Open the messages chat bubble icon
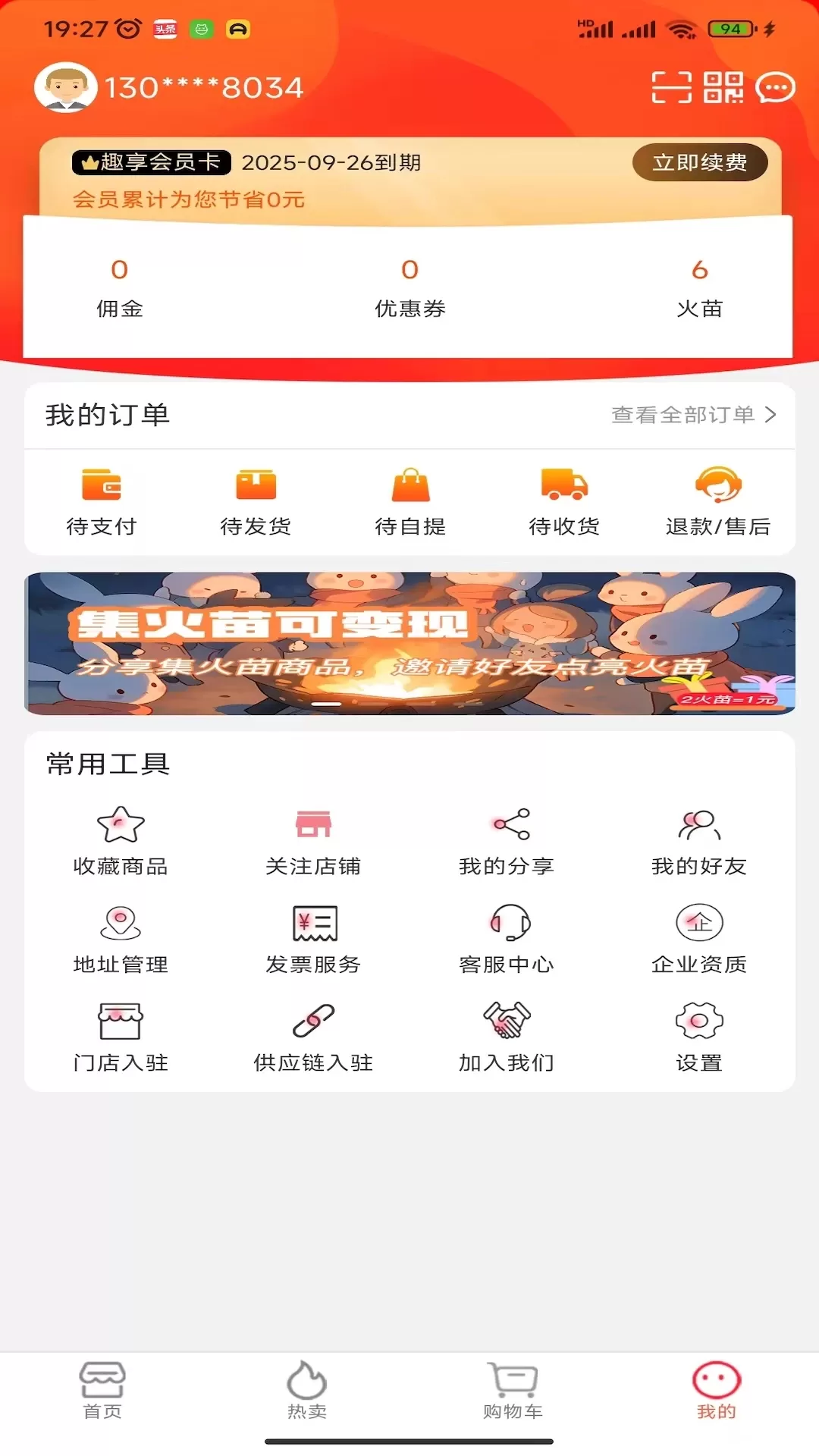 tap(776, 87)
